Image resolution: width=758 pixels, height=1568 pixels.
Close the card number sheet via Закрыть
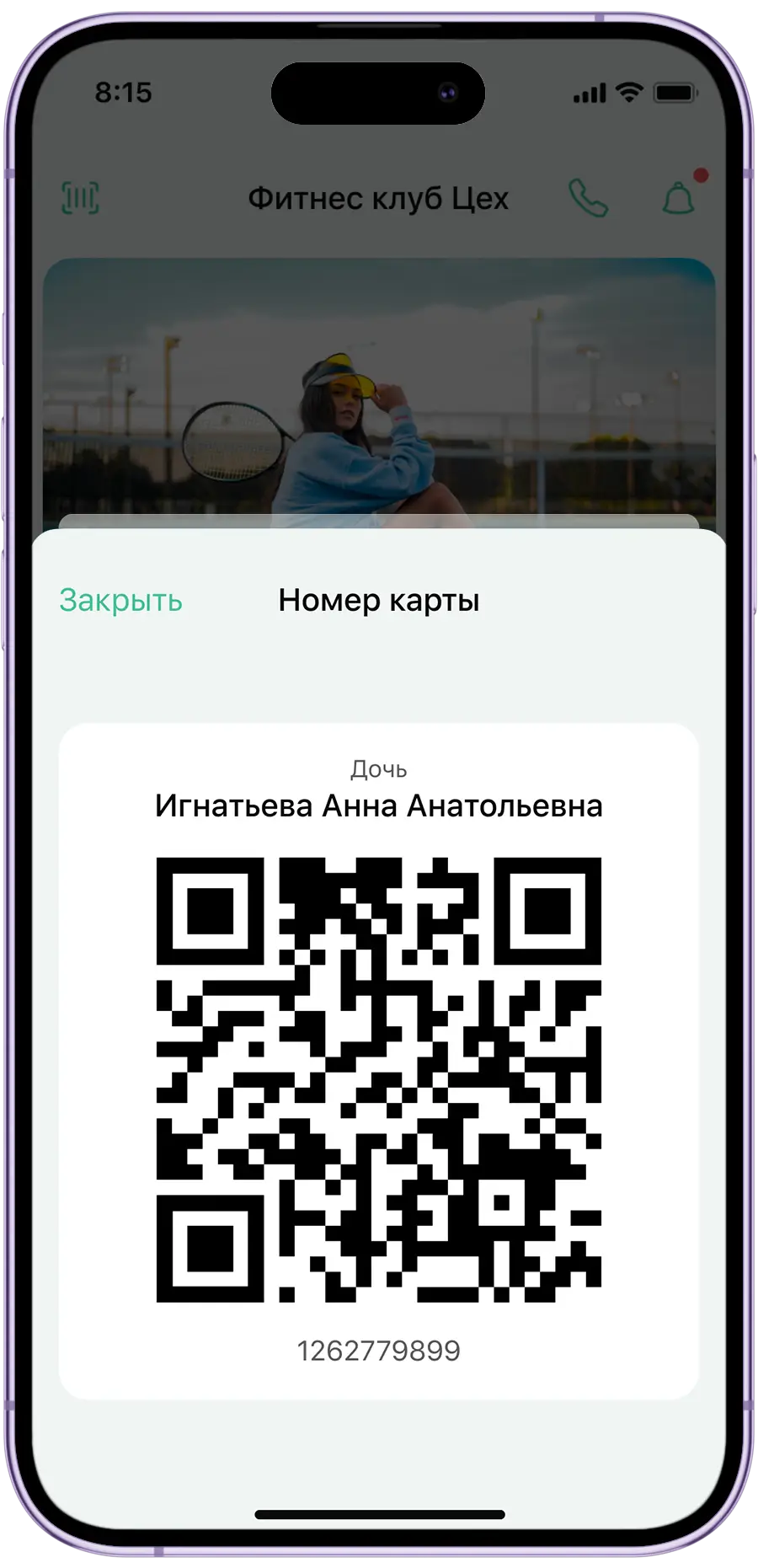(120, 601)
